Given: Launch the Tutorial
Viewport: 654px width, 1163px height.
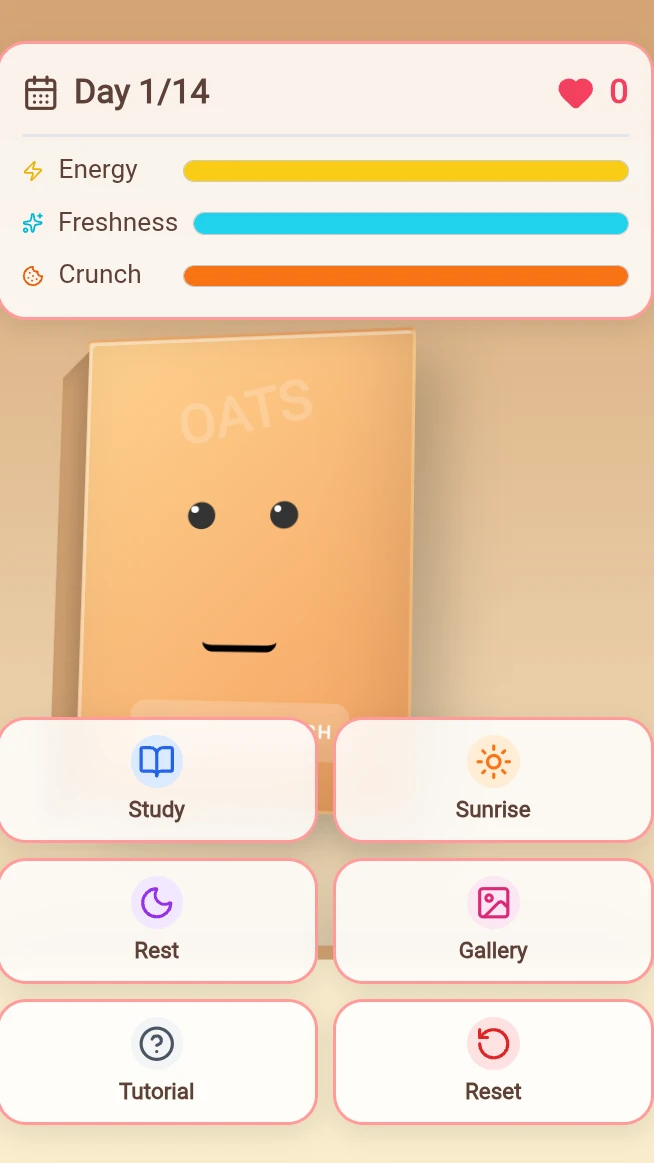Looking at the screenshot, I should click(156, 1061).
